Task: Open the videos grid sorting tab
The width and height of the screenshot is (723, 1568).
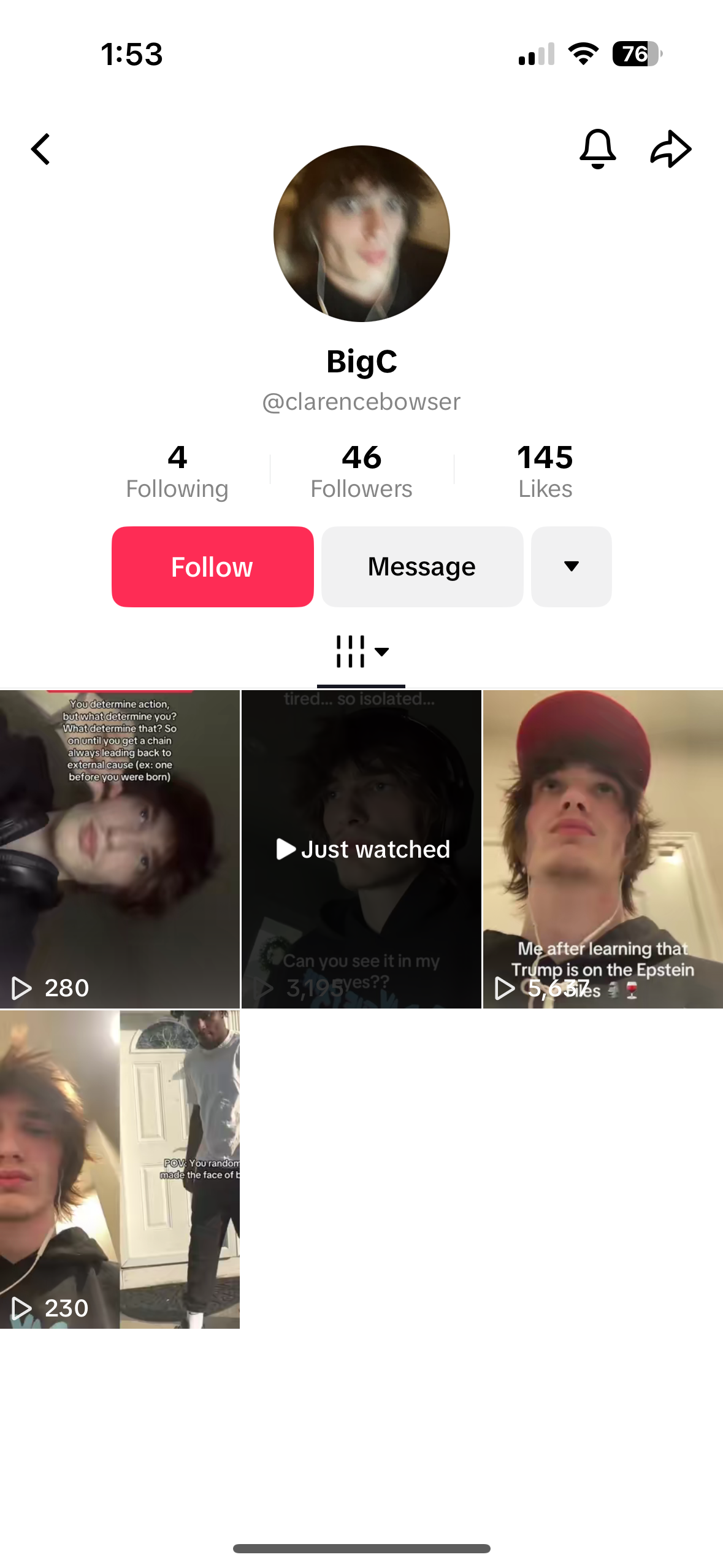Action: click(361, 651)
